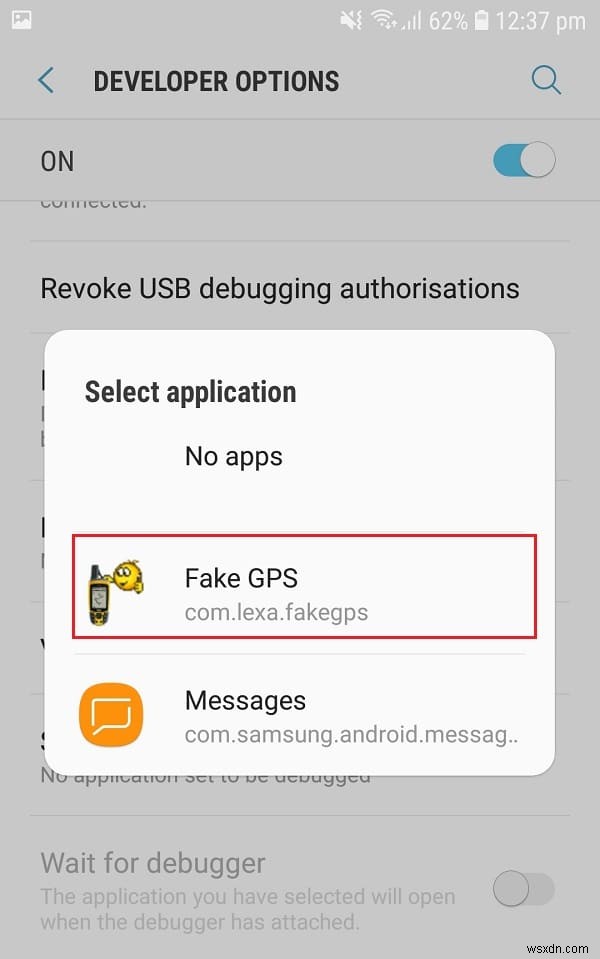Viewport: 600px width, 959px height.
Task: Choose Messages from the application list
Action: [300, 715]
